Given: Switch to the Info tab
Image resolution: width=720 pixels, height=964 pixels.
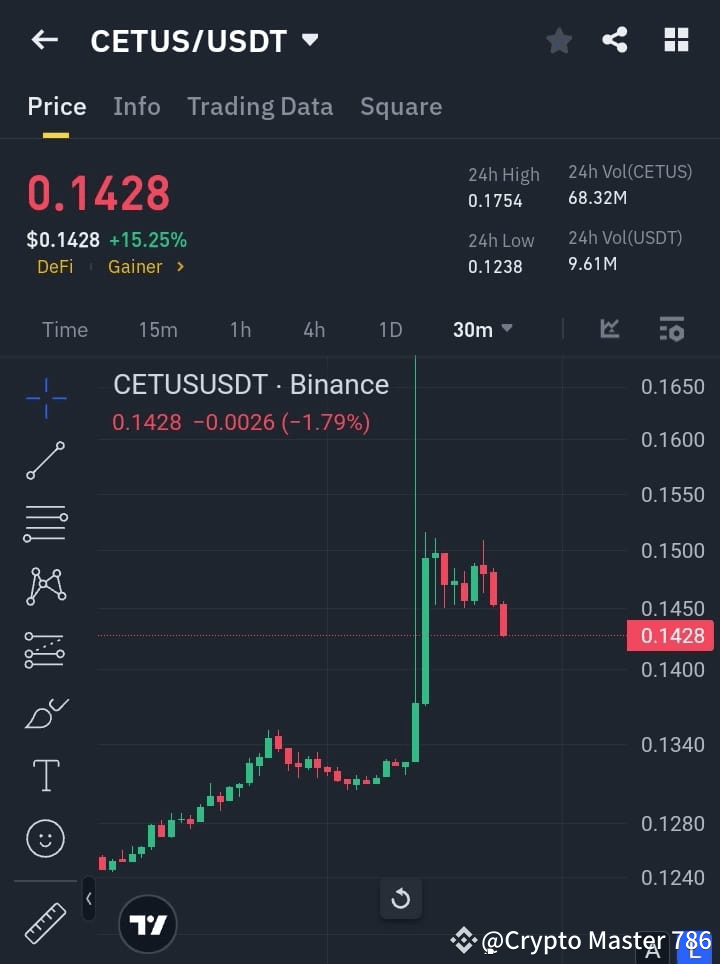Looking at the screenshot, I should coord(136,106).
